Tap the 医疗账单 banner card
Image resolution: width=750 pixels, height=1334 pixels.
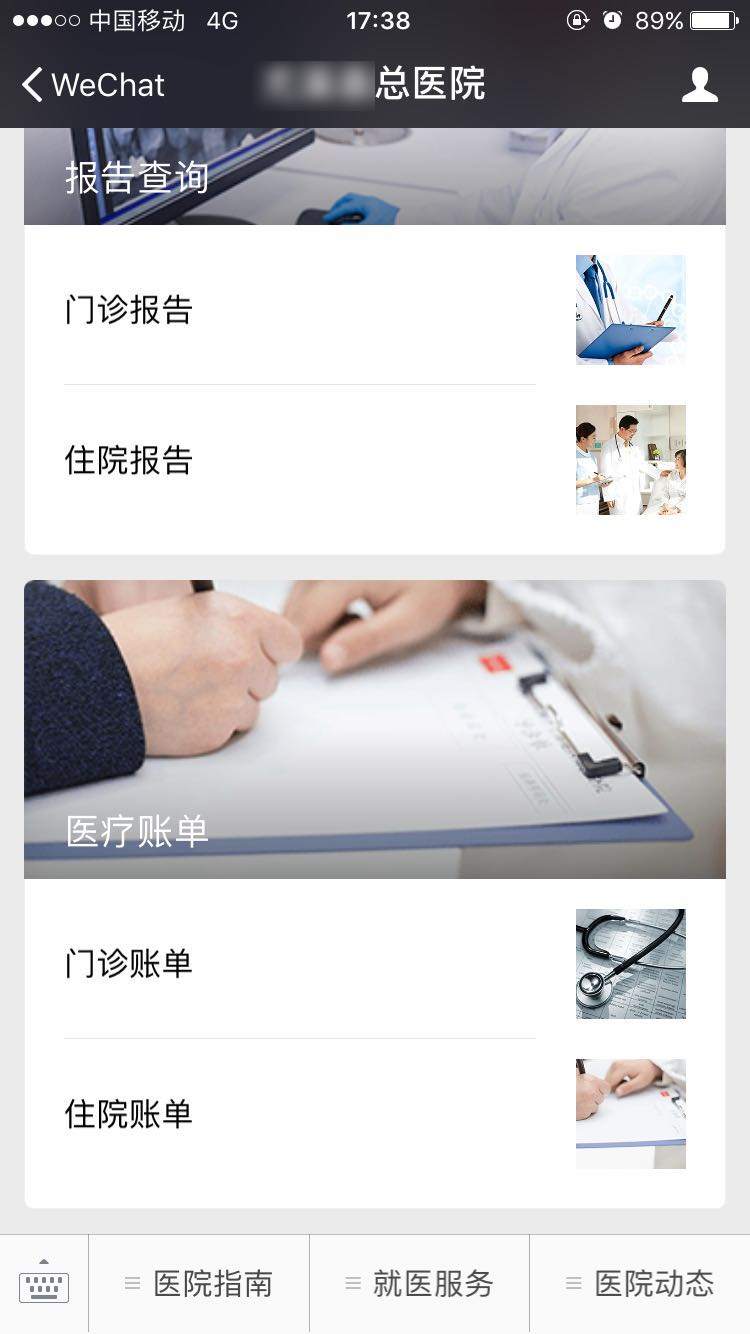click(374, 730)
